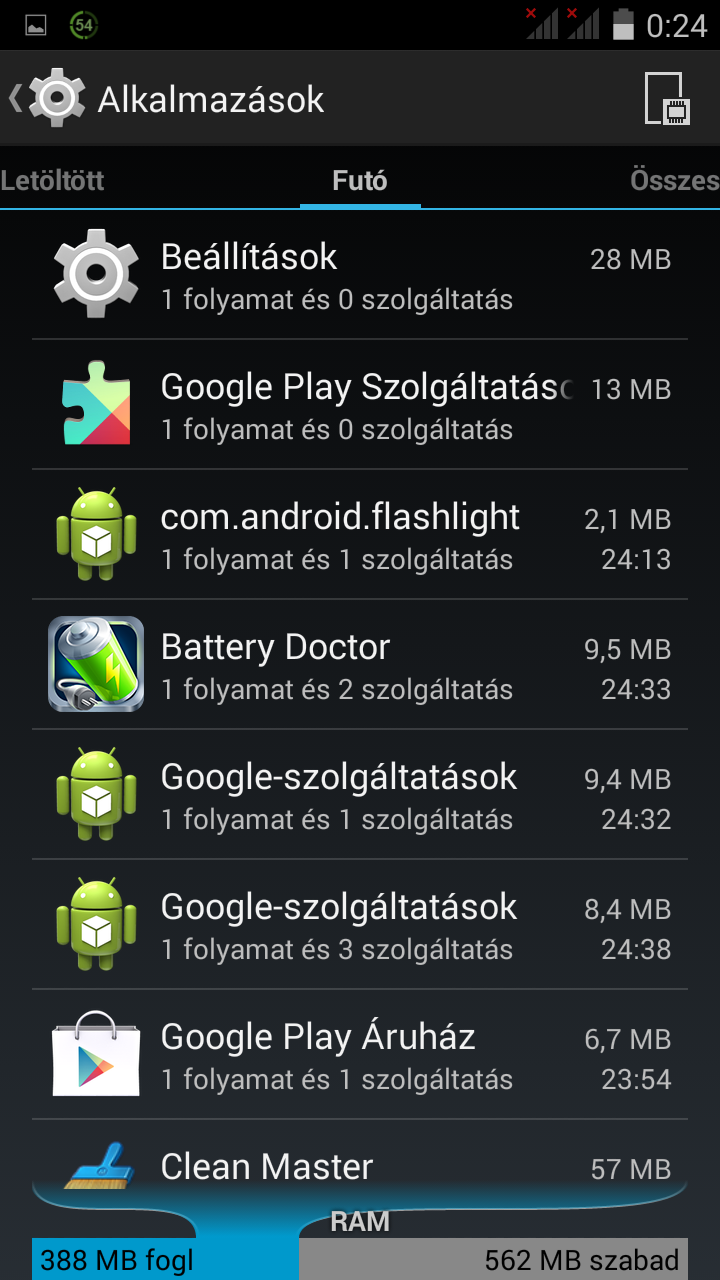
Task: Switch to the Összes tab
Action: (674, 181)
